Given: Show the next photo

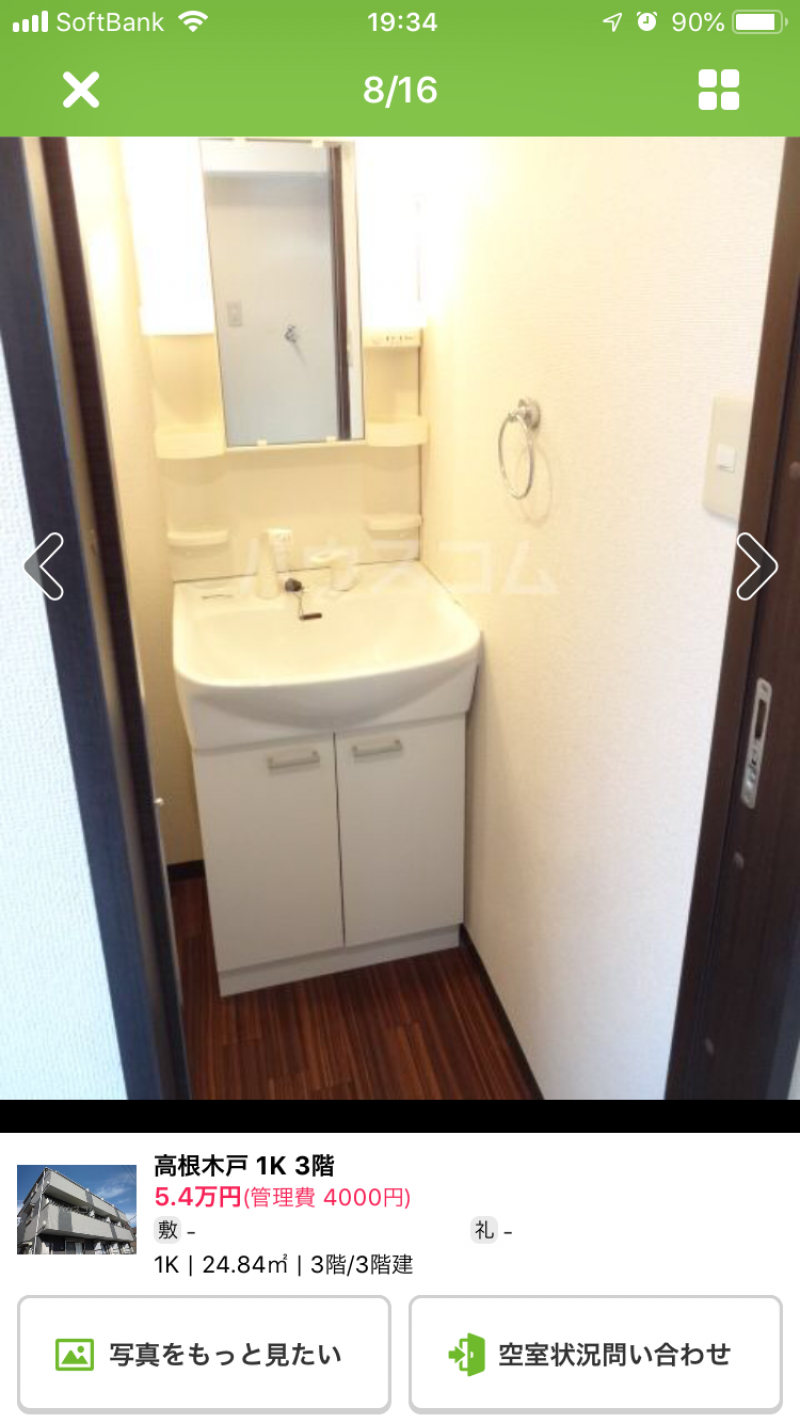Looking at the screenshot, I should pos(756,566).
